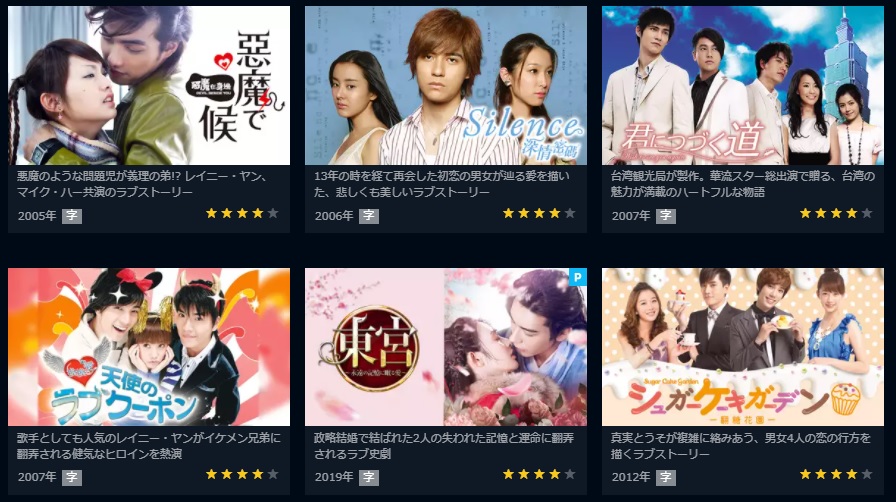Open the Silence 深情密碼 drama card
Viewport: 896px width, 502px height.
coord(446,86)
